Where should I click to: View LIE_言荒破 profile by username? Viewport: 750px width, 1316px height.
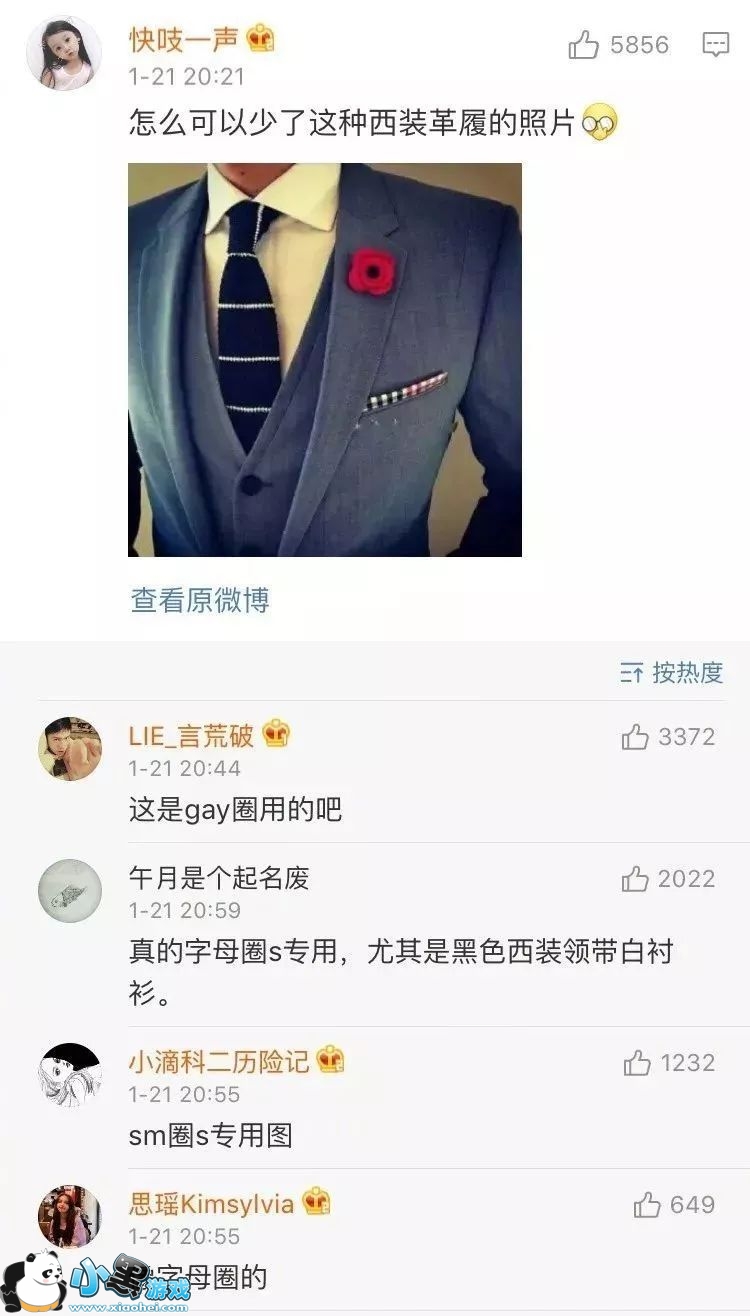pyautogui.click(x=191, y=736)
